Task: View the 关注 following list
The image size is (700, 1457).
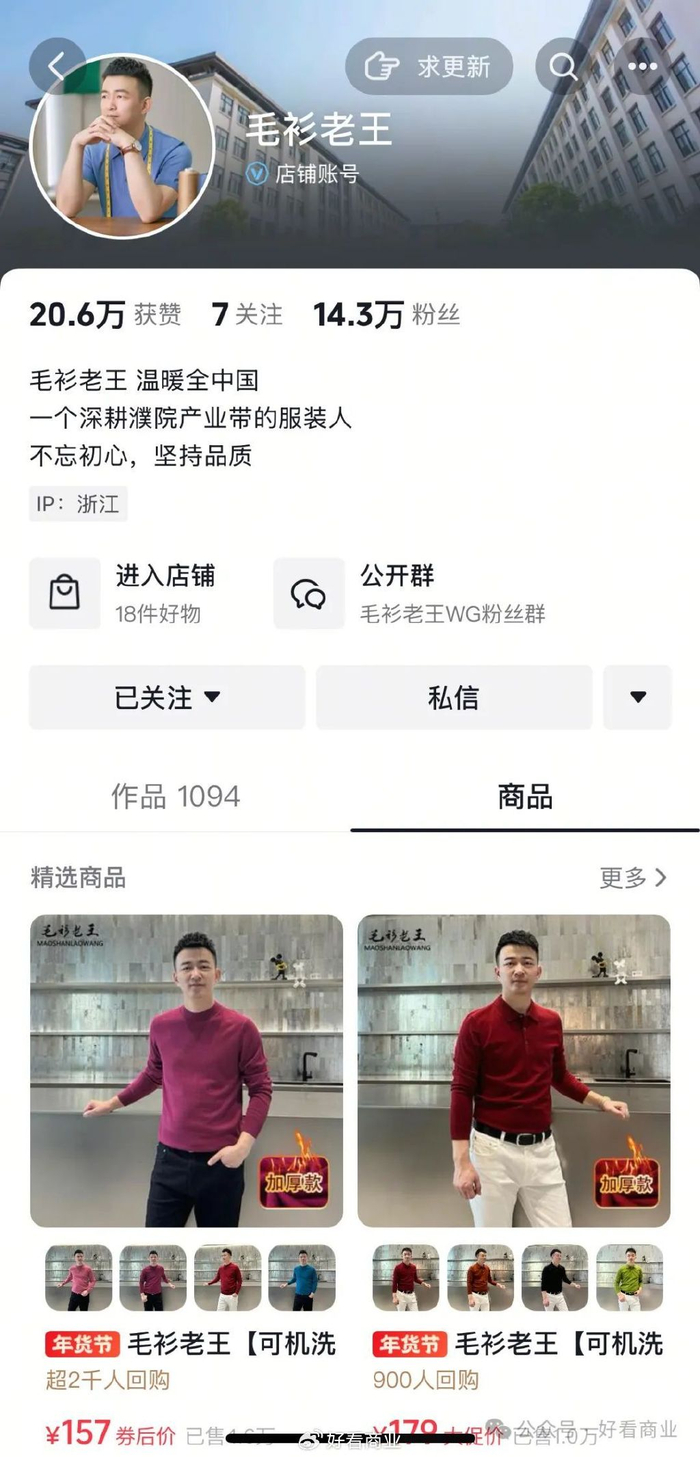Action: [x=247, y=315]
